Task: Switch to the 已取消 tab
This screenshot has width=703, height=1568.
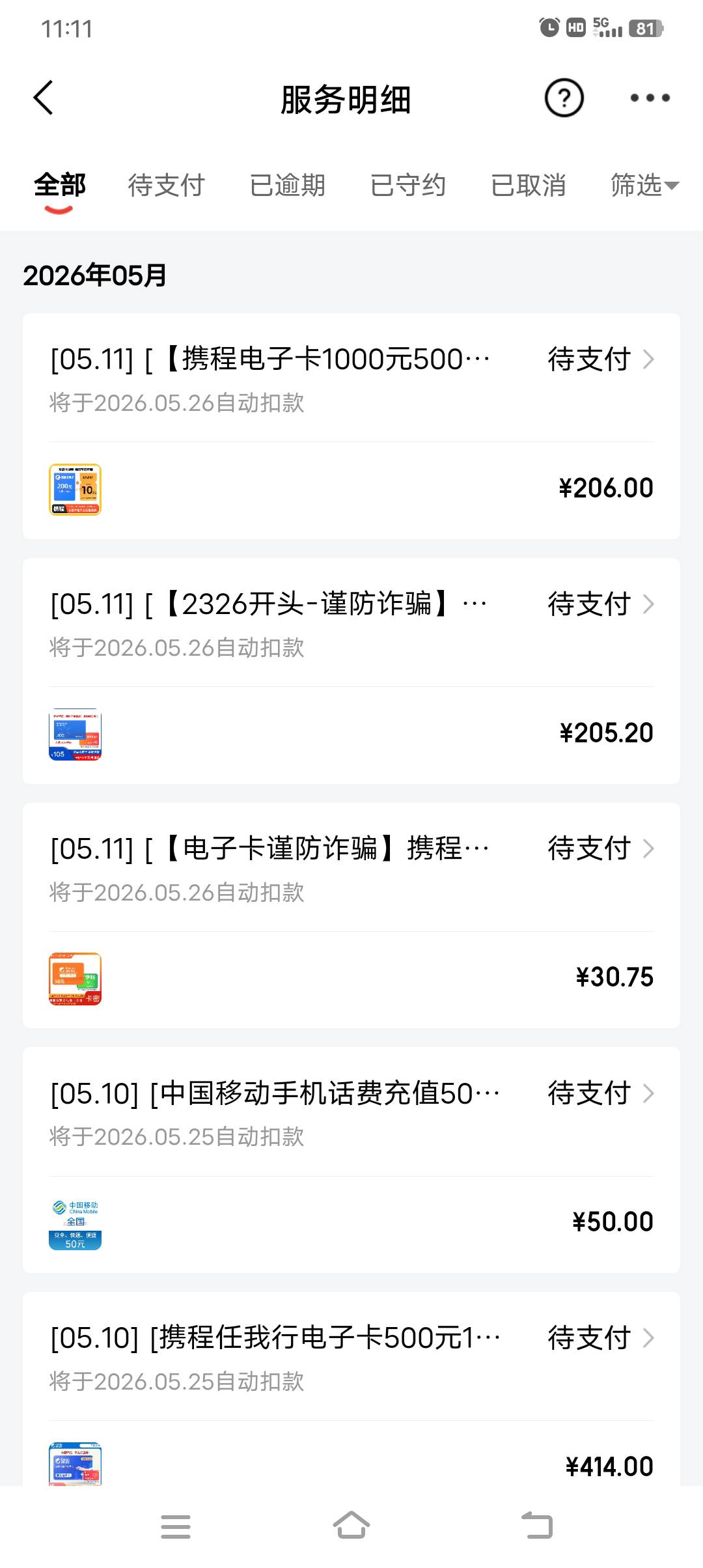Action: click(x=528, y=186)
